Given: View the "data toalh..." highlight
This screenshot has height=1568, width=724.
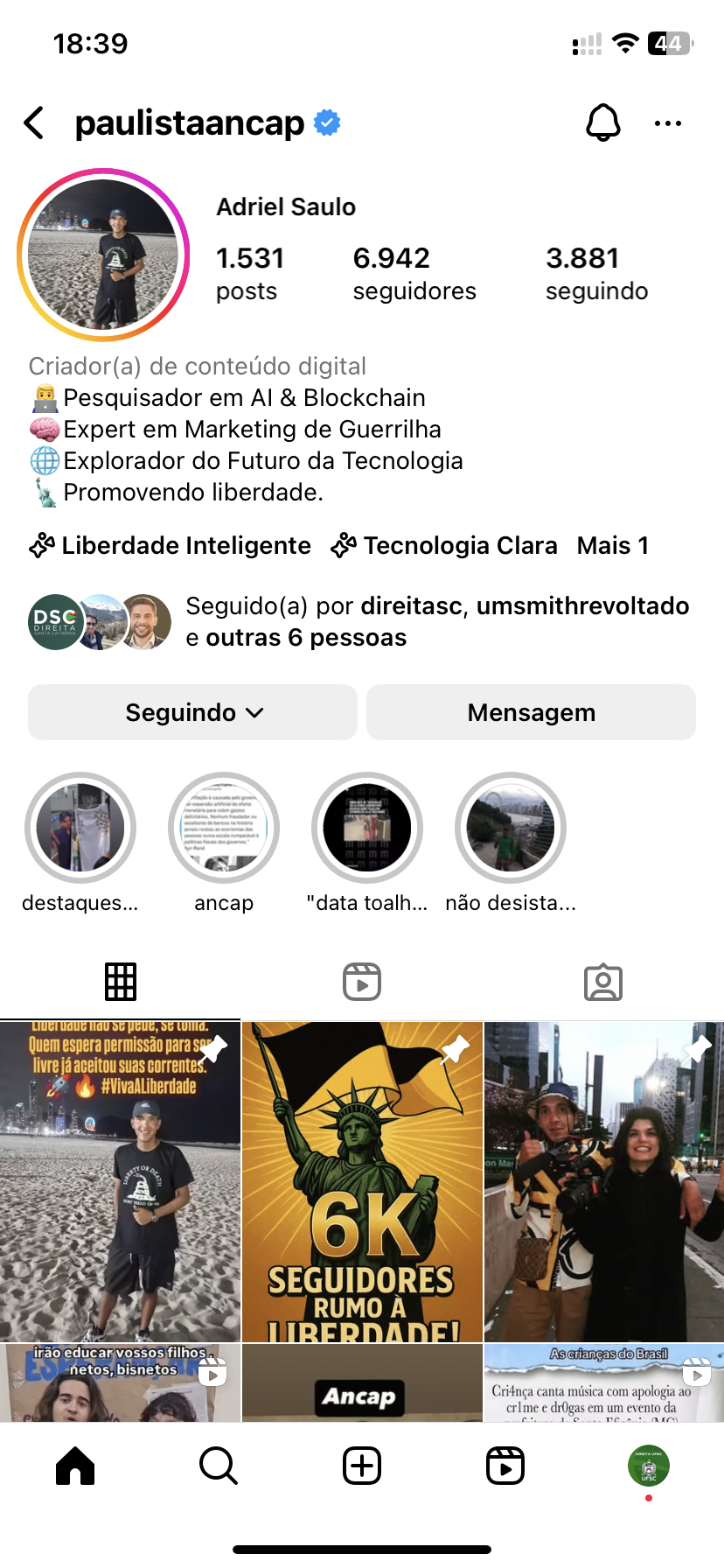Looking at the screenshot, I should pos(367,828).
